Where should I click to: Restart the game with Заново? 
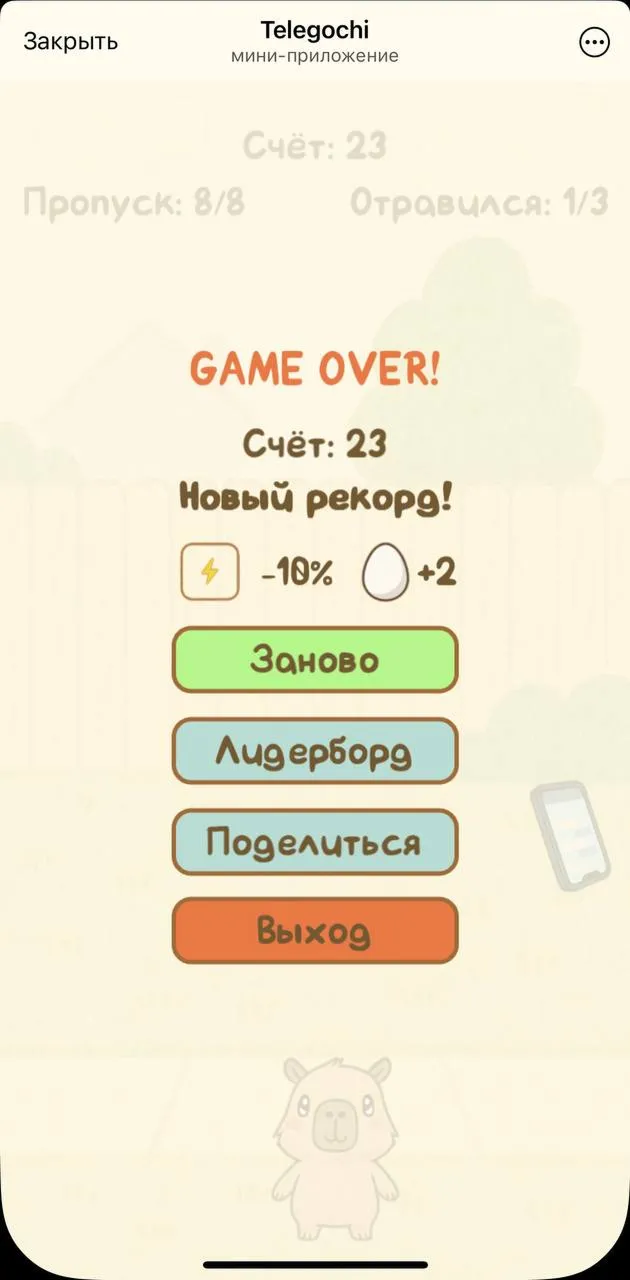click(x=315, y=660)
